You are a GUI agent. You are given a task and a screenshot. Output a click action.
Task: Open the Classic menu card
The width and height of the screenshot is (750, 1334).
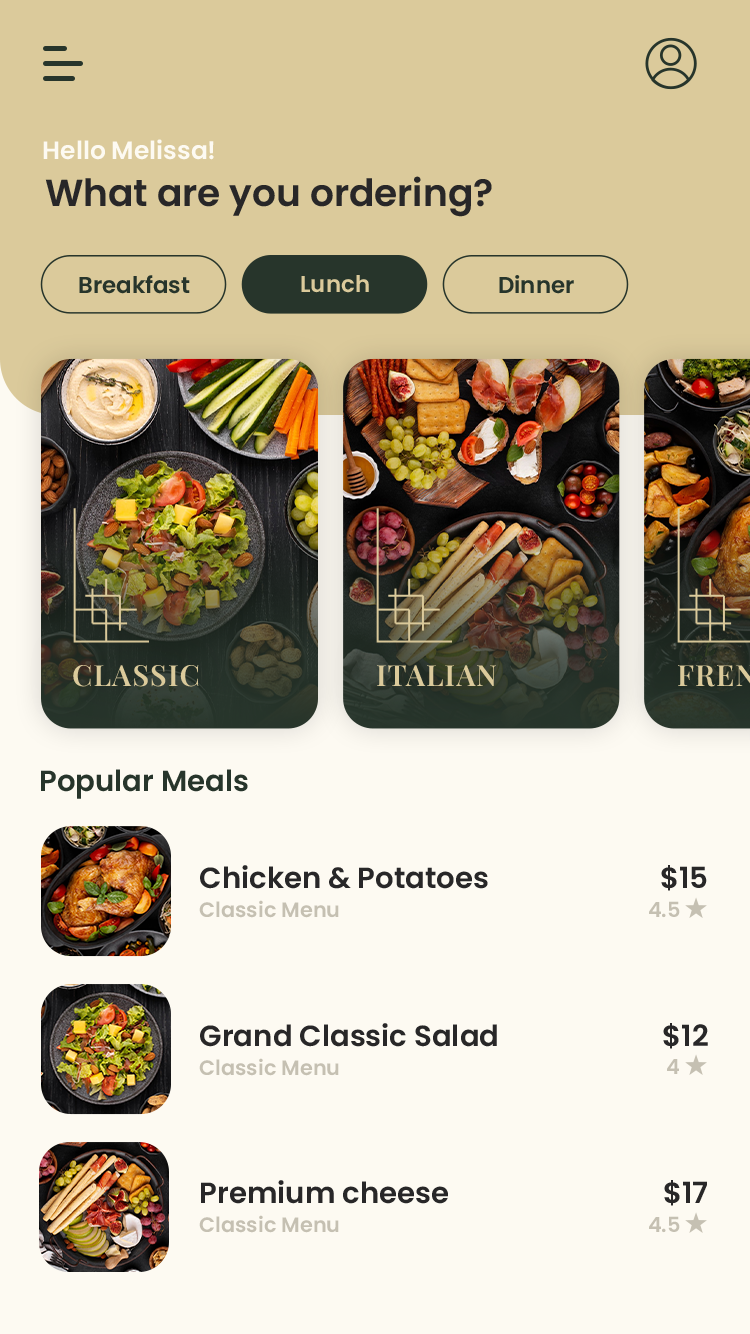point(179,543)
